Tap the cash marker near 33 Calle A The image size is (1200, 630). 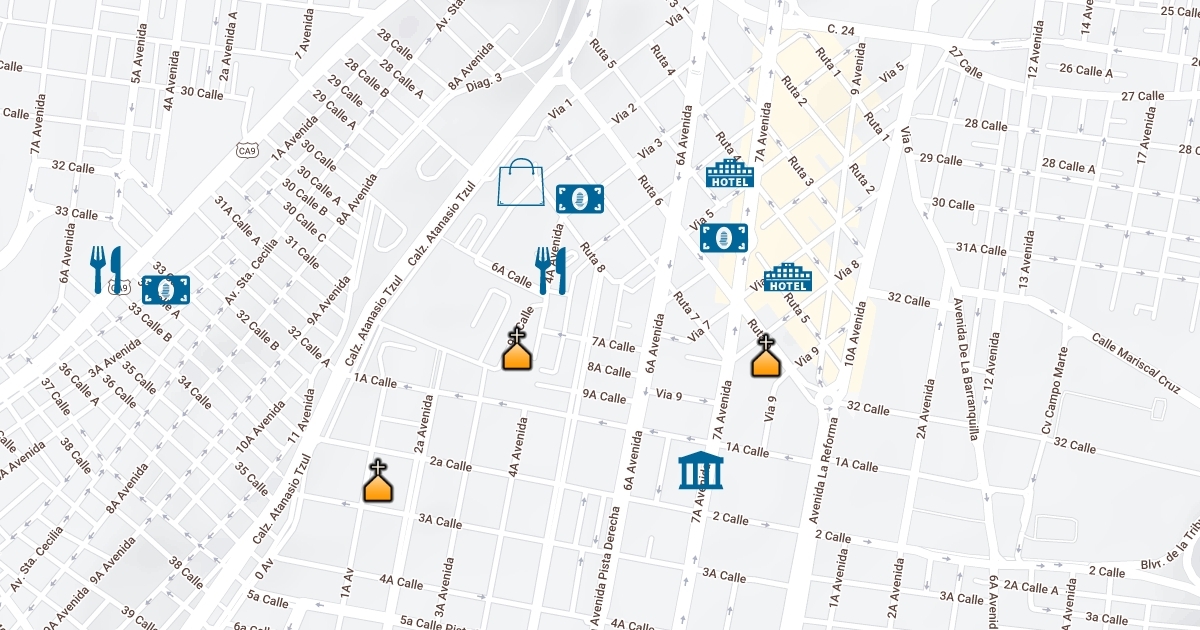tap(166, 290)
